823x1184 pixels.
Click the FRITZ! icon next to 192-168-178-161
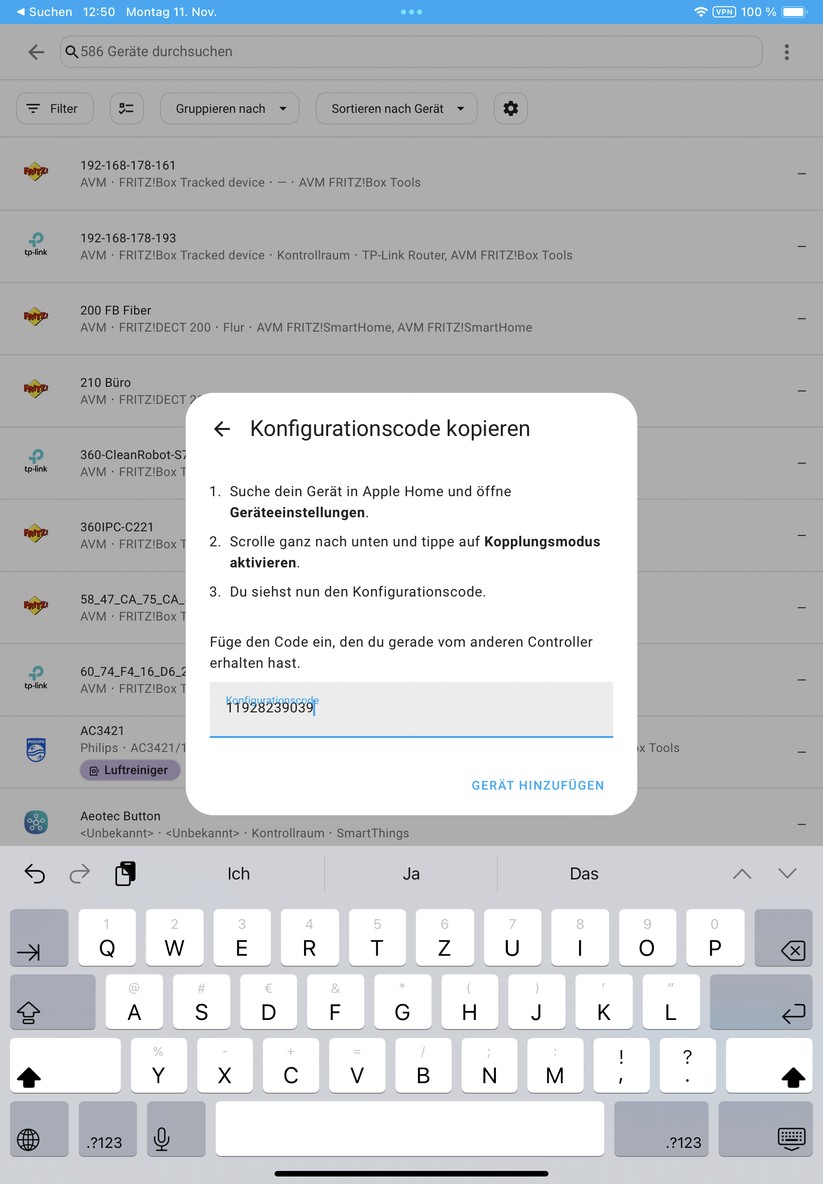click(x=36, y=172)
